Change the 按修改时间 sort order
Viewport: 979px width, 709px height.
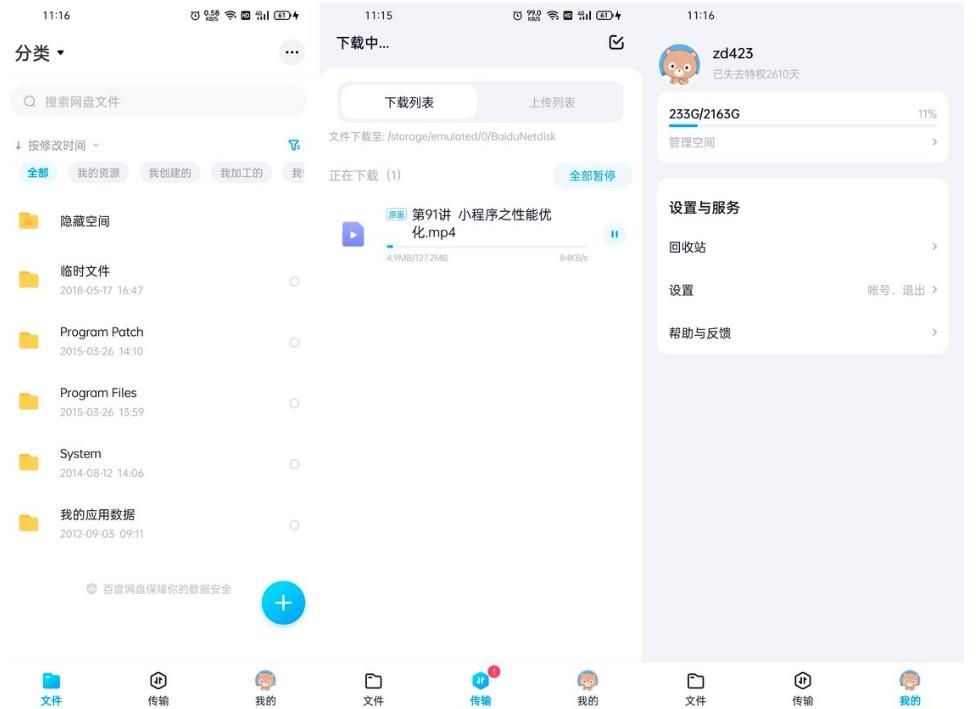click(58, 146)
